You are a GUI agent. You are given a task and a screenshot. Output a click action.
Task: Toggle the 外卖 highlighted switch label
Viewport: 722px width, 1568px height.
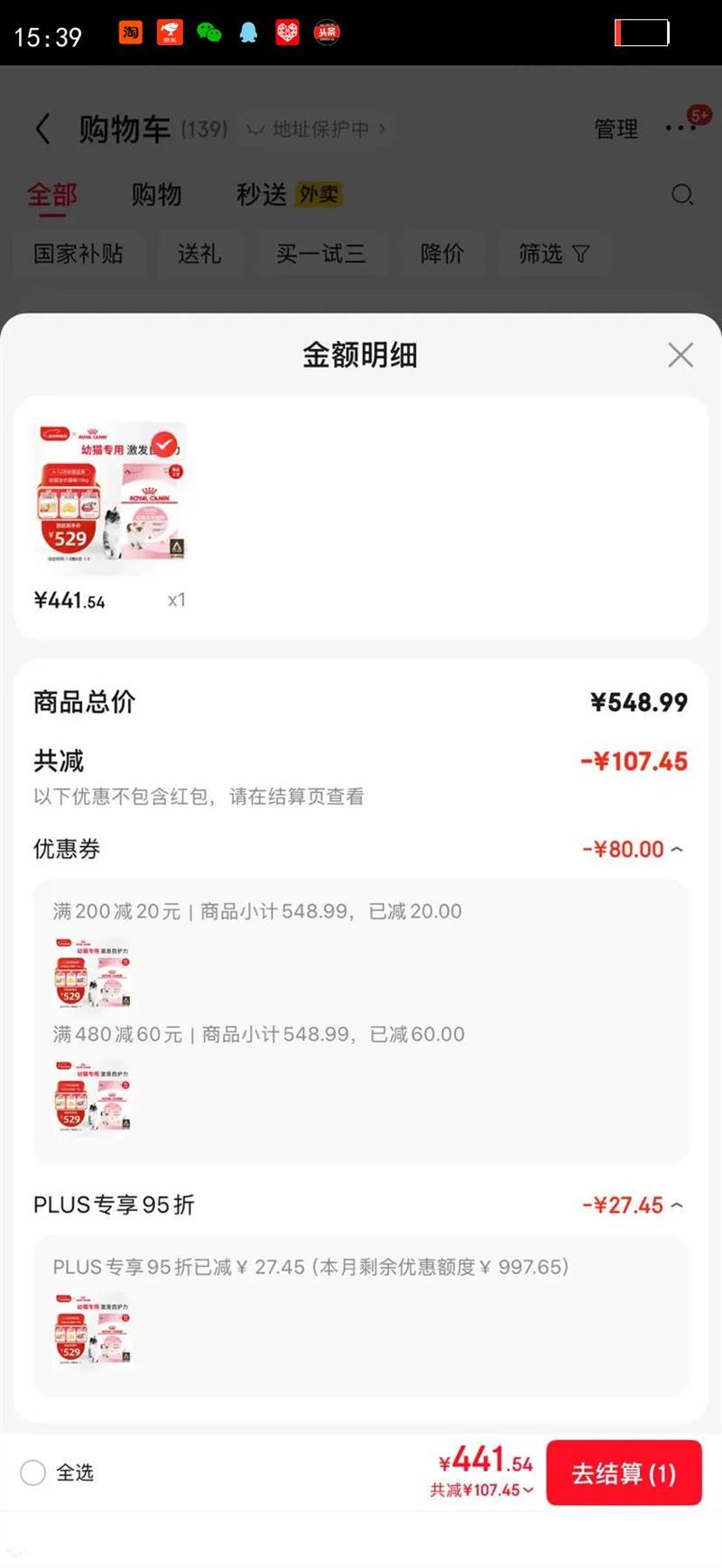pos(317,194)
